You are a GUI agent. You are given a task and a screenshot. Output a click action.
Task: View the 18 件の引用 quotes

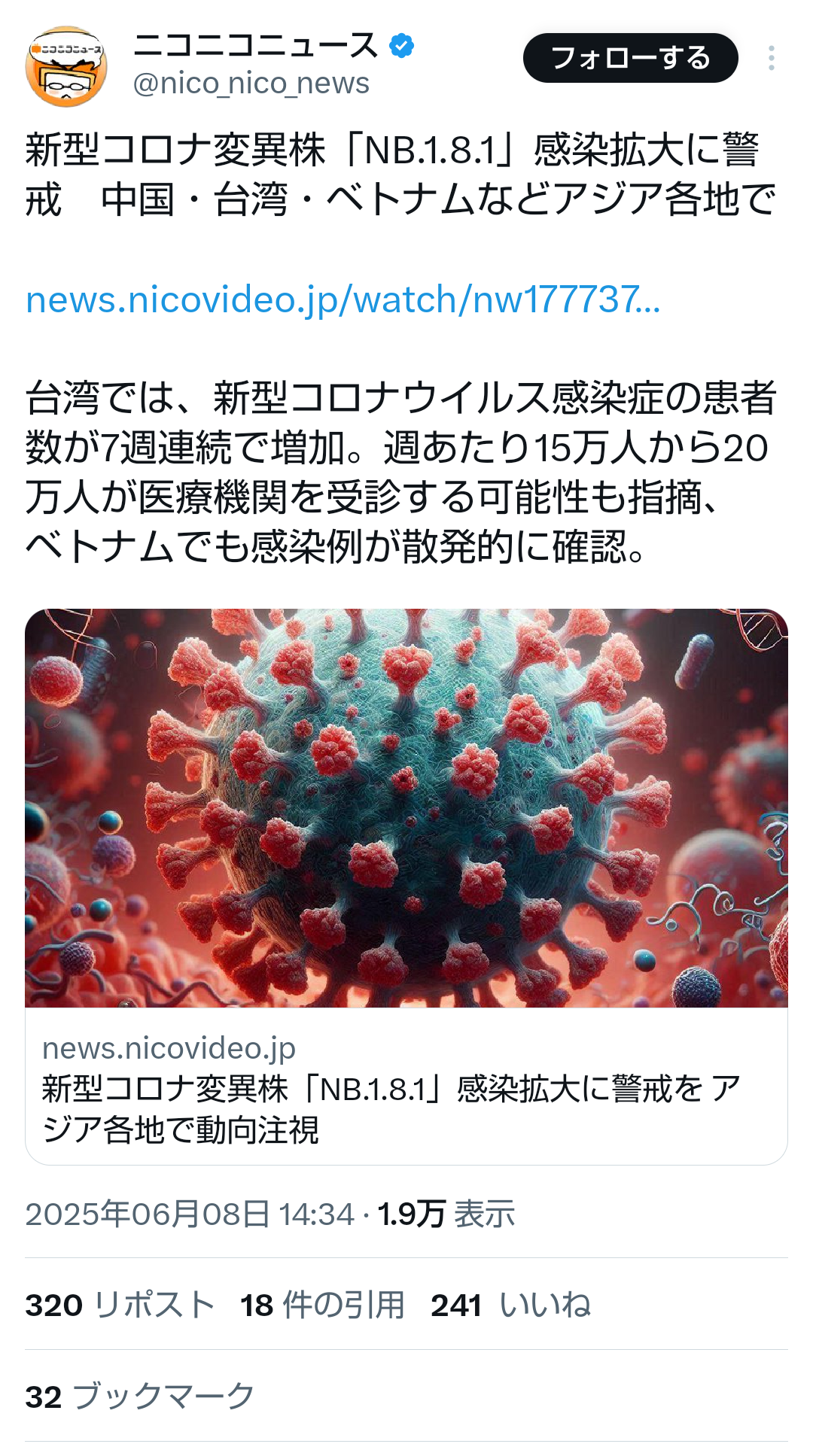click(323, 1305)
